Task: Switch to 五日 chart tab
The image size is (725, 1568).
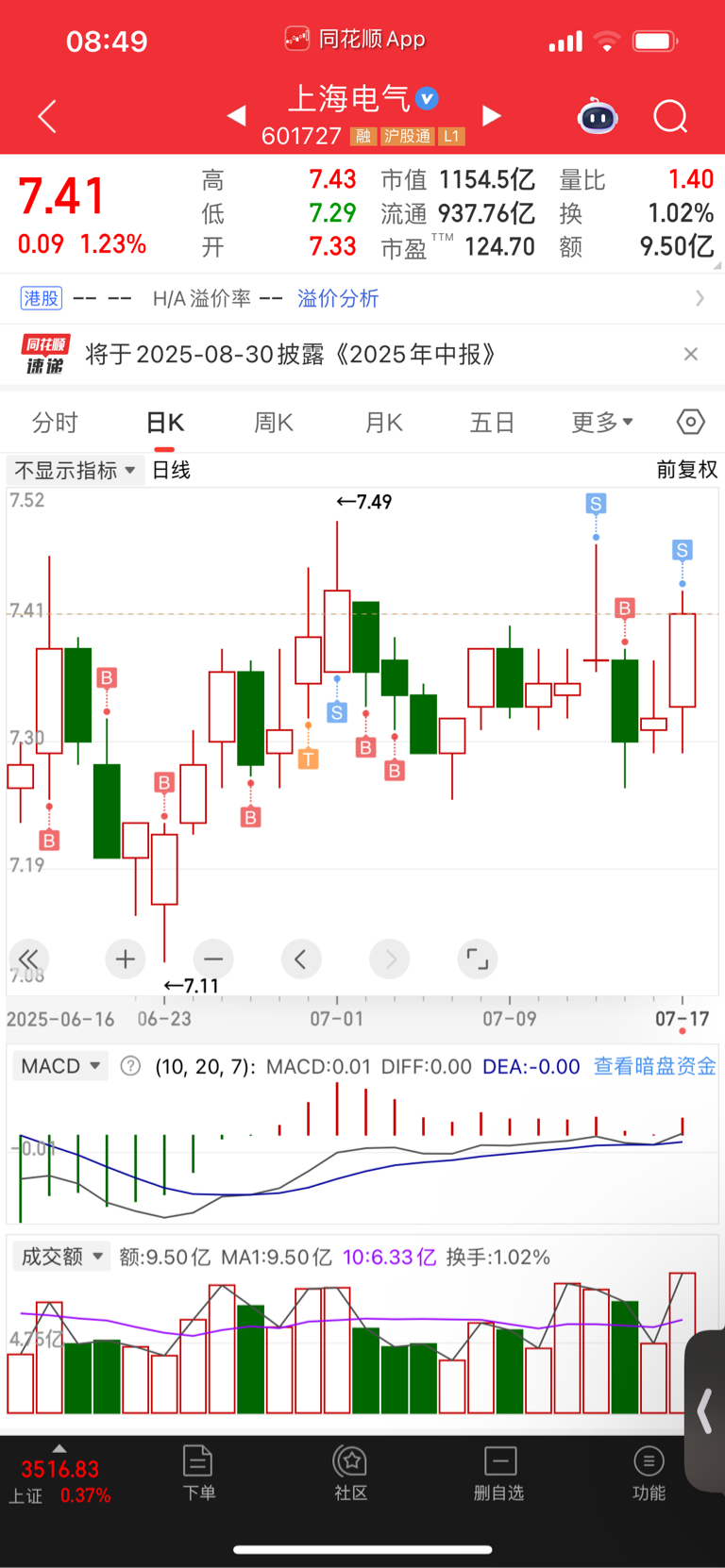Action: point(492,423)
